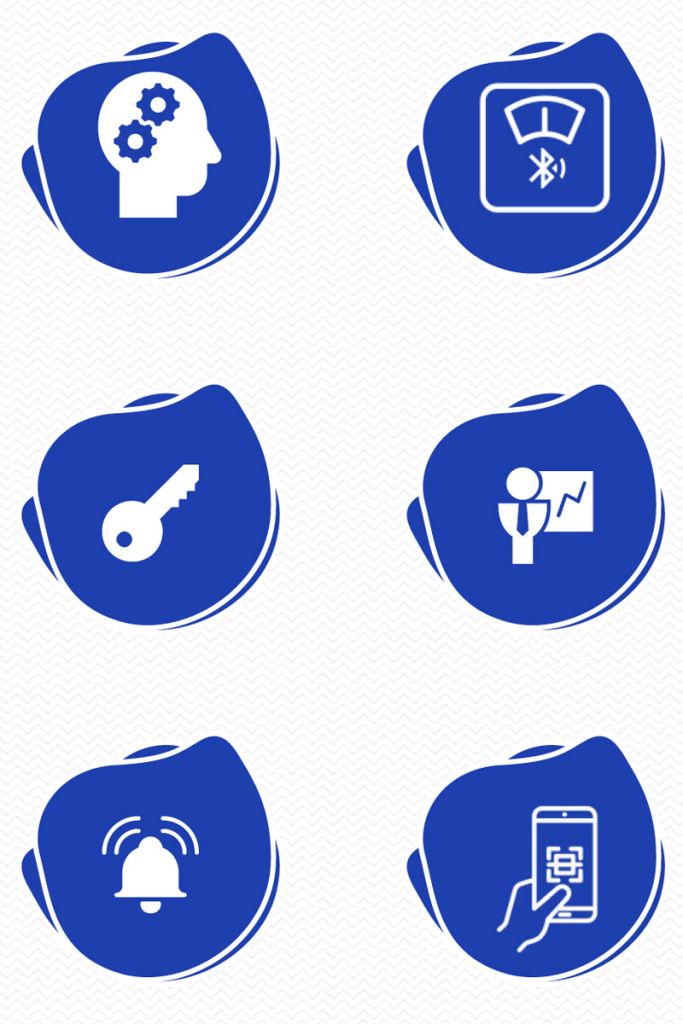683x1024 pixels.
Task: Open the presenter with chart icon
Action: coord(545,515)
